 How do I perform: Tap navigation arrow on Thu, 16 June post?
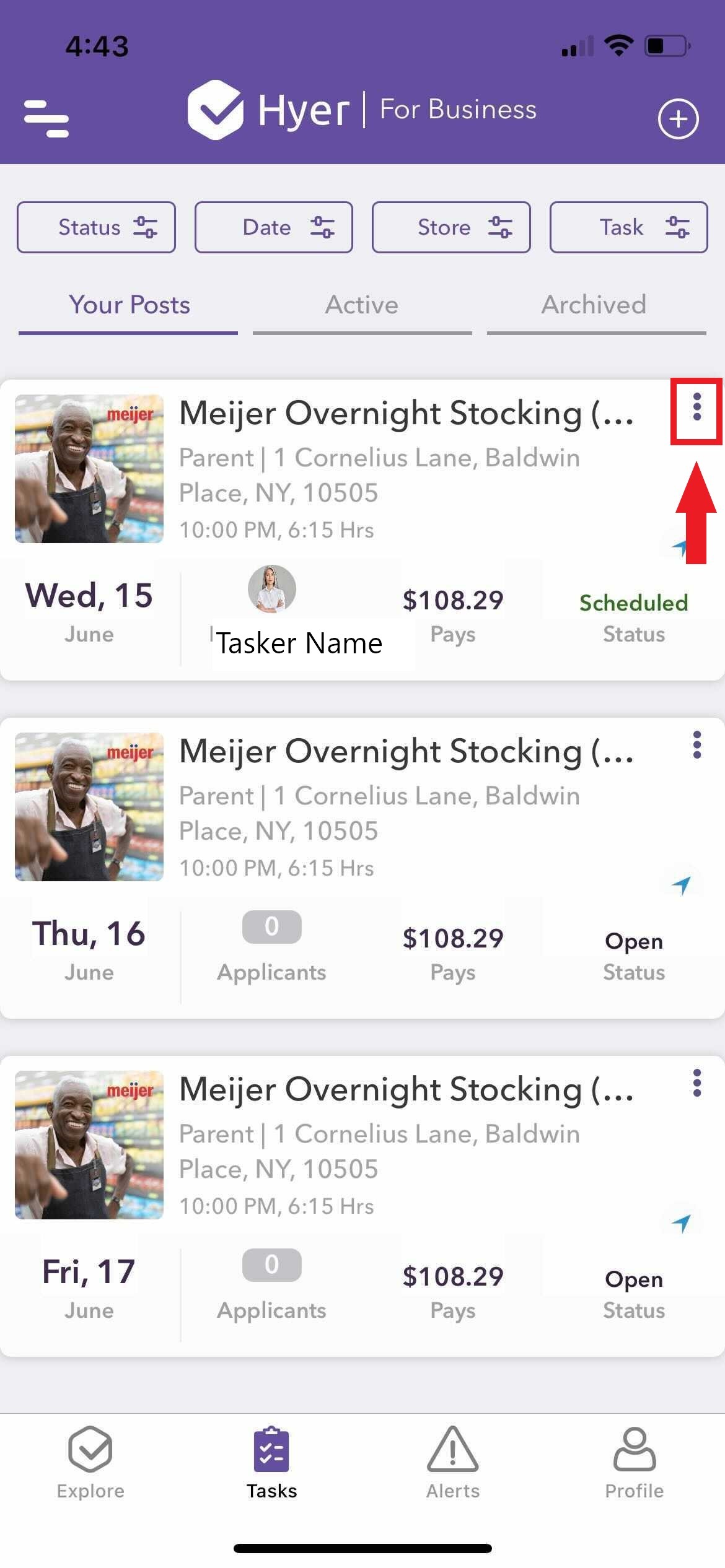point(682,886)
